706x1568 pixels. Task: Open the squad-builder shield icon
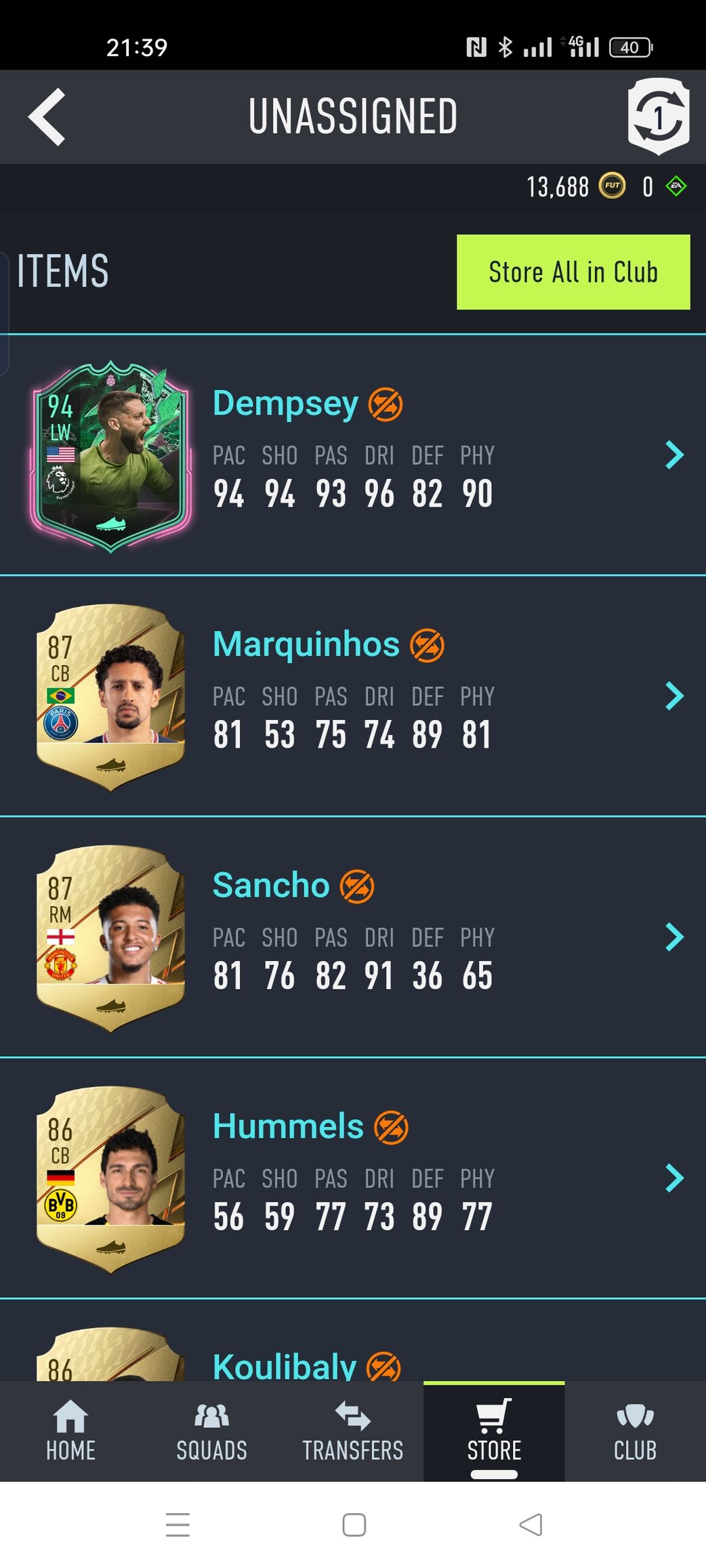click(658, 116)
